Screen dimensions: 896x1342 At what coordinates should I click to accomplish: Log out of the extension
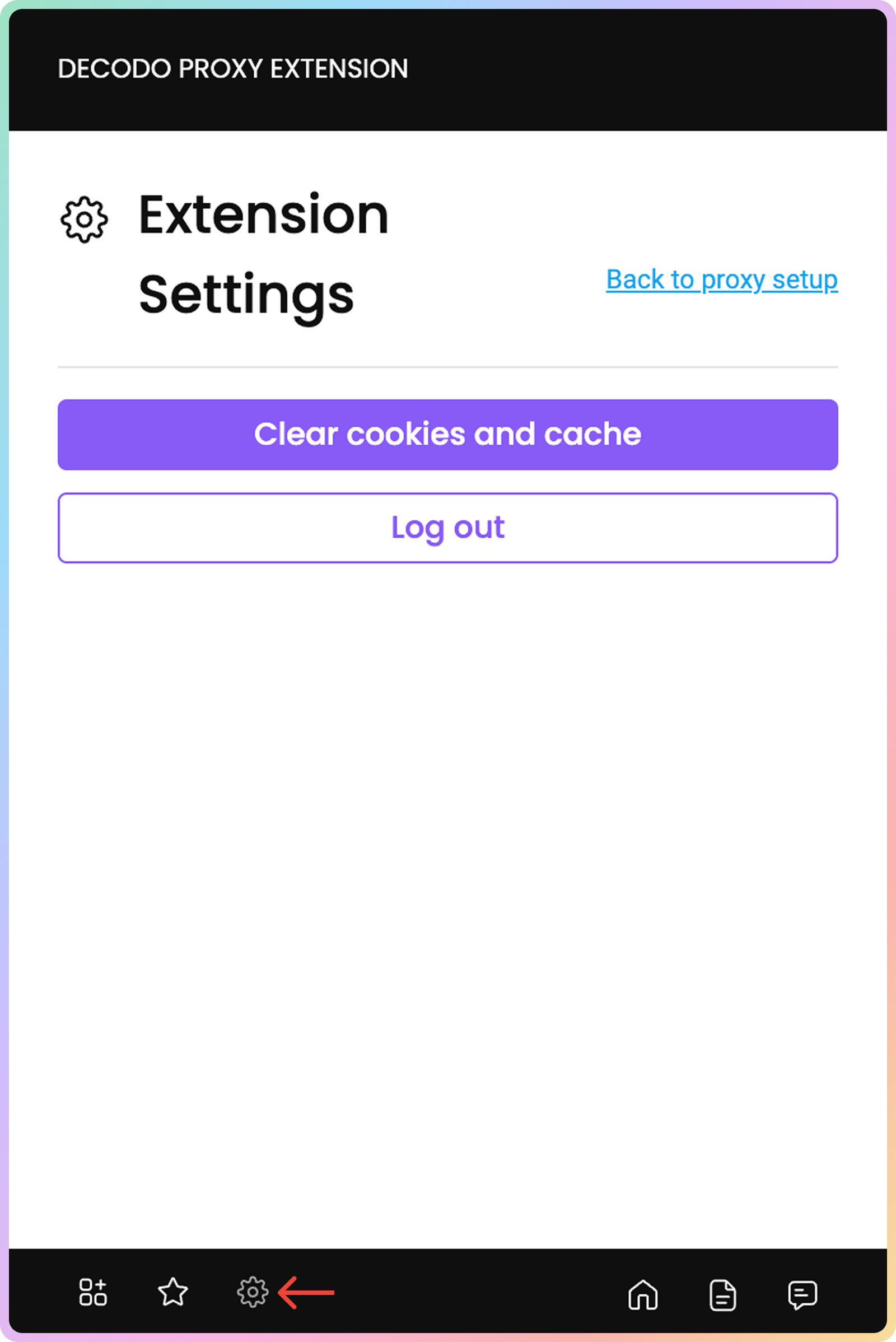pyautogui.click(x=447, y=528)
